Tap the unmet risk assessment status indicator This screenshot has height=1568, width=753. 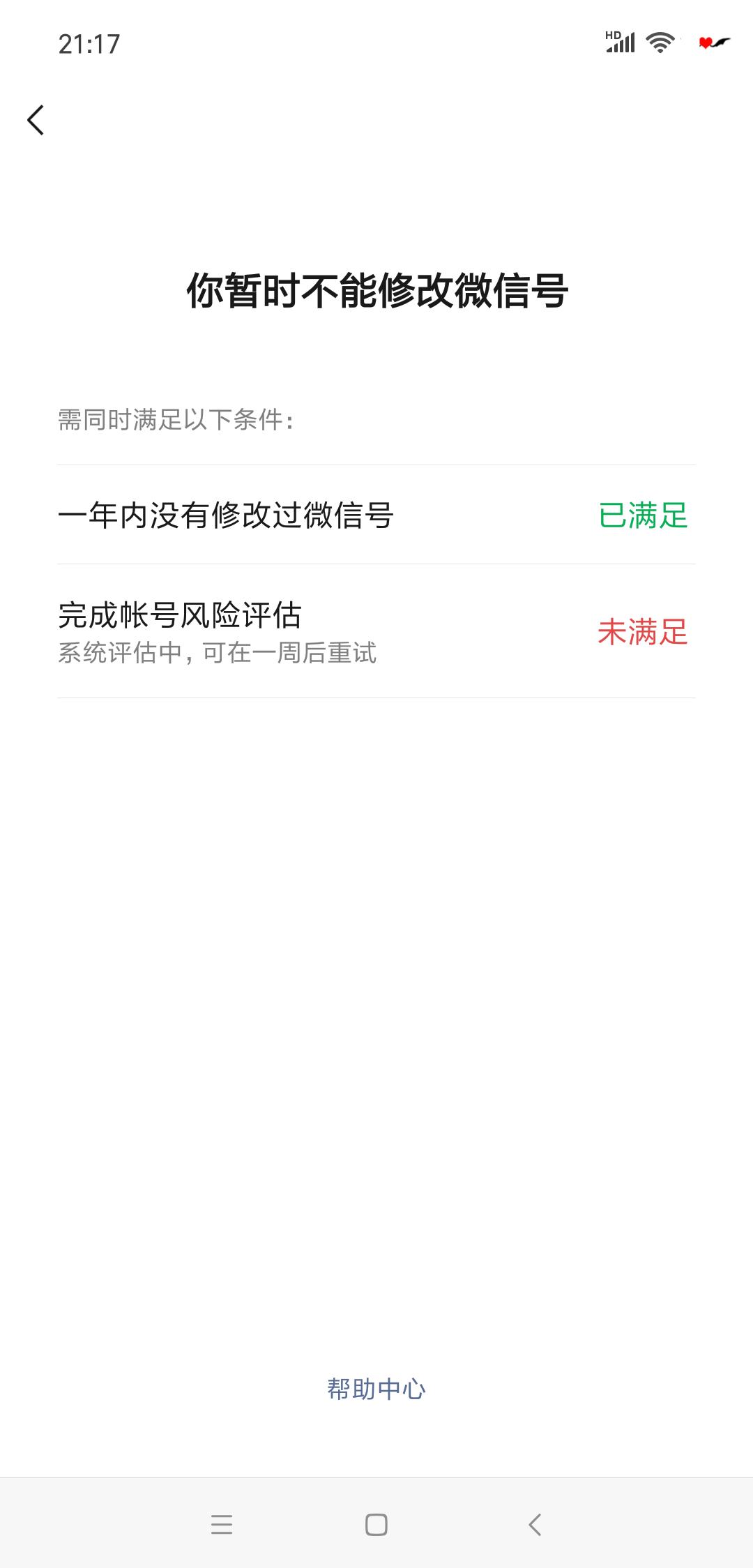tap(643, 632)
